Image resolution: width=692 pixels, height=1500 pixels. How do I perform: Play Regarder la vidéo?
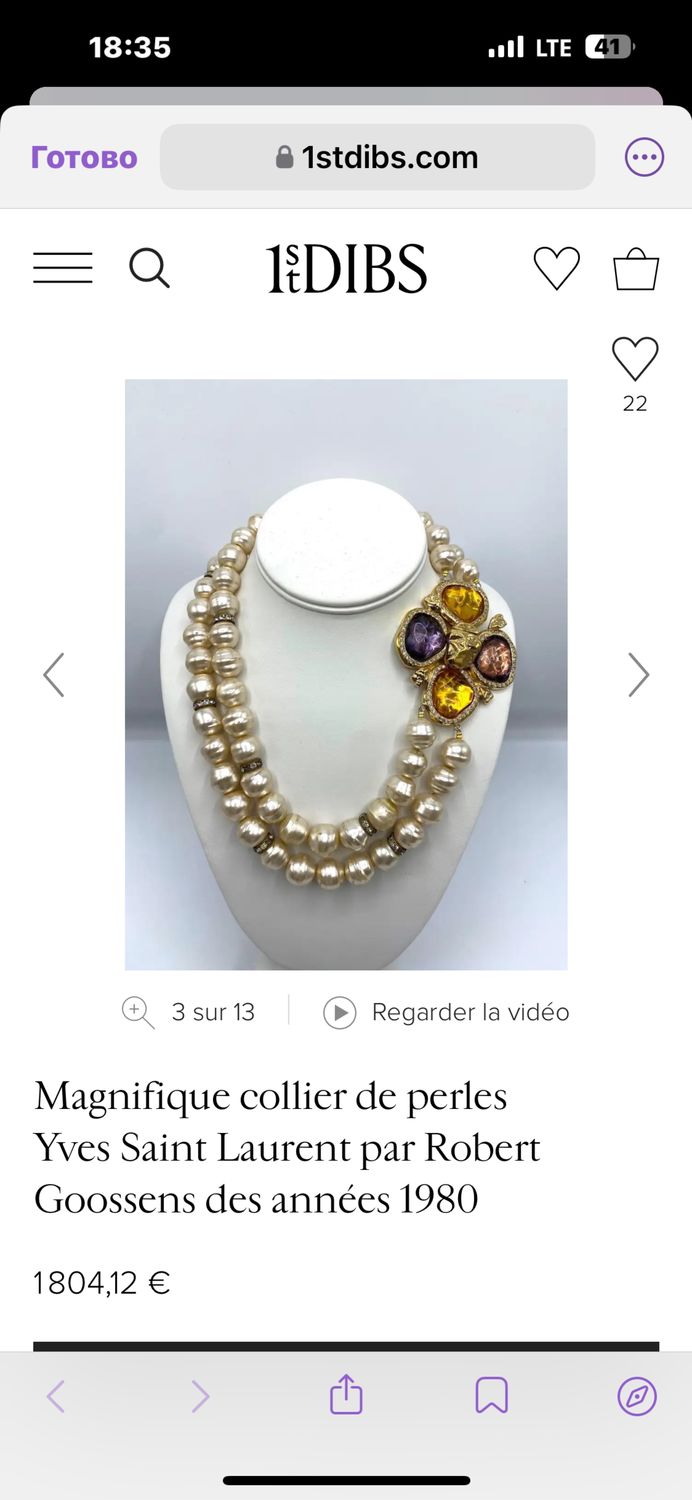click(446, 1013)
